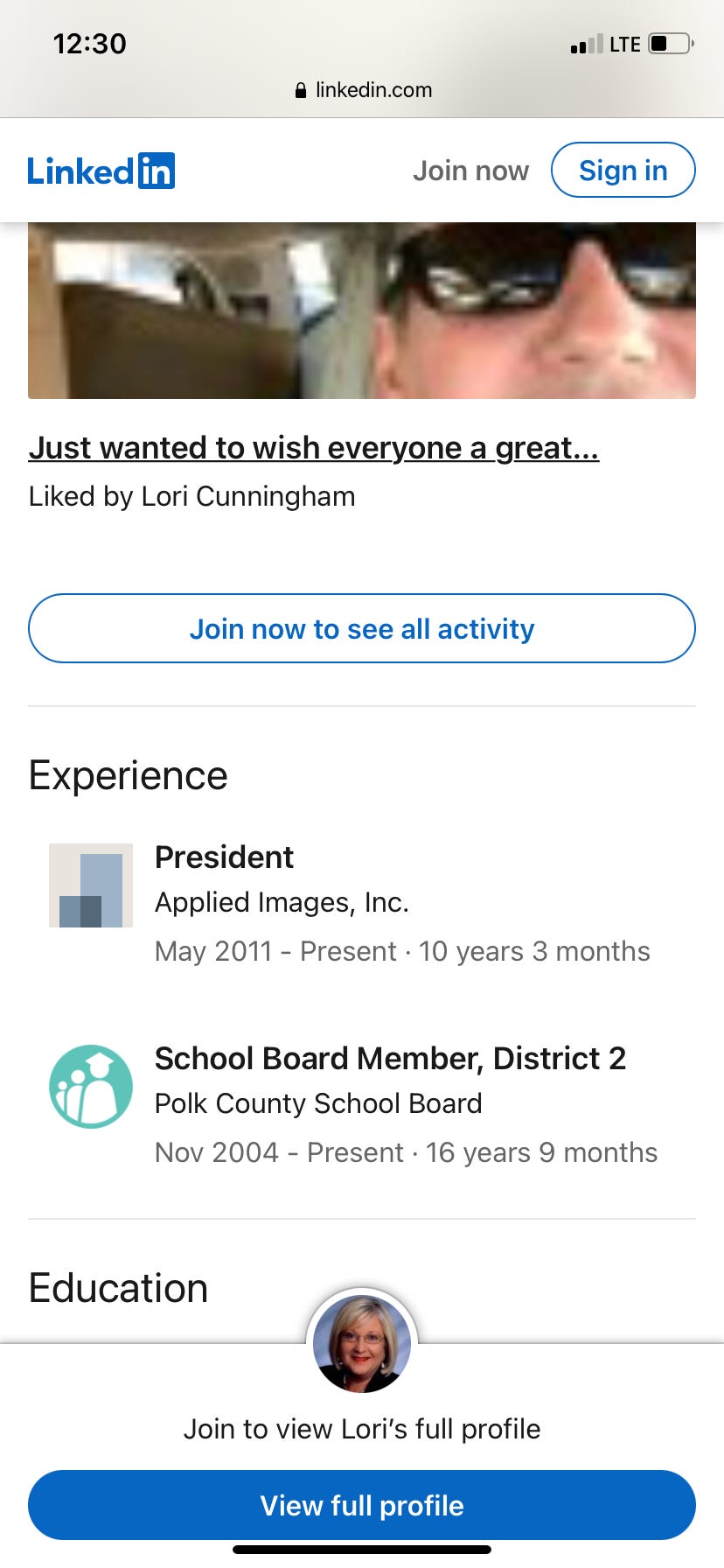Open the Applied Images, Inc. President entry
This screenshot has height=1568, width=724.
tap(362, 904)
